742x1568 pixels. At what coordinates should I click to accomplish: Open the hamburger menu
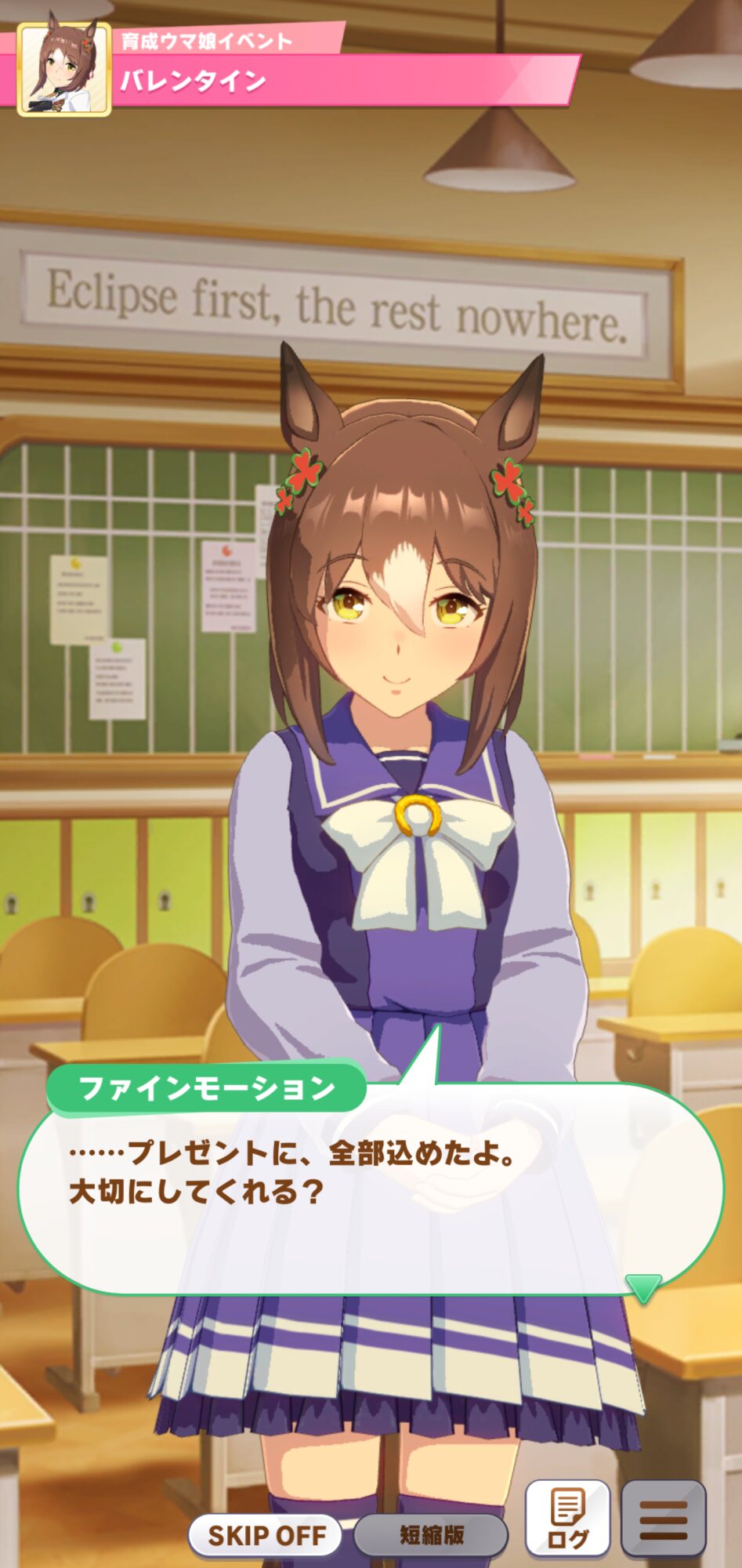pyautogui.click(x=664, y=1519)
